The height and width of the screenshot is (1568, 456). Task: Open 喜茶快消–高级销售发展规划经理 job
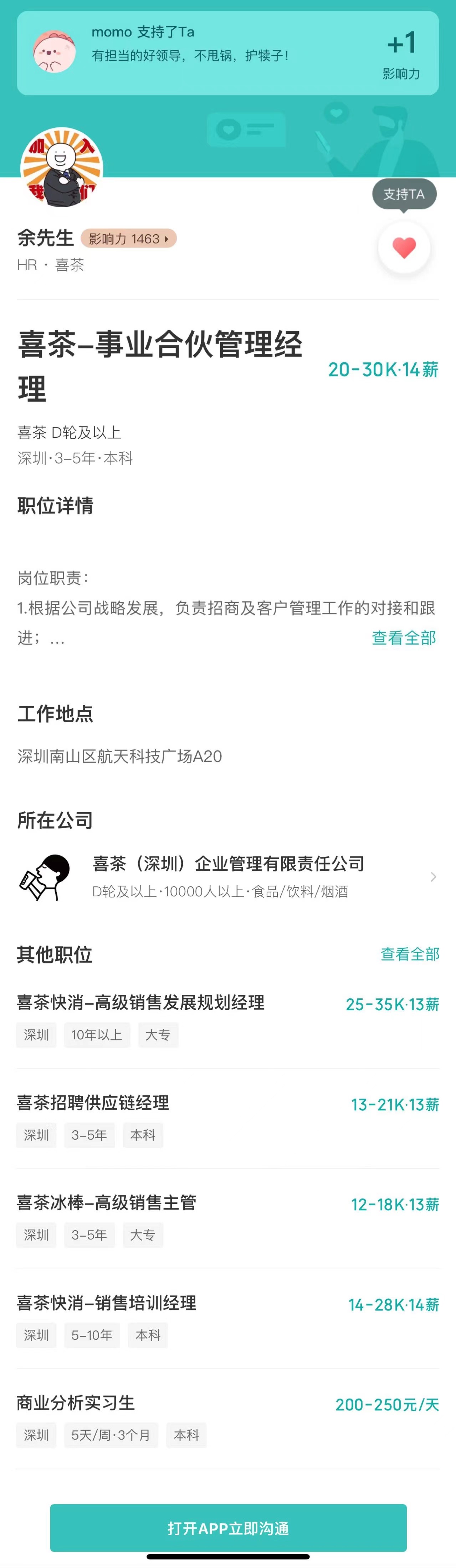pos(140,1003)
